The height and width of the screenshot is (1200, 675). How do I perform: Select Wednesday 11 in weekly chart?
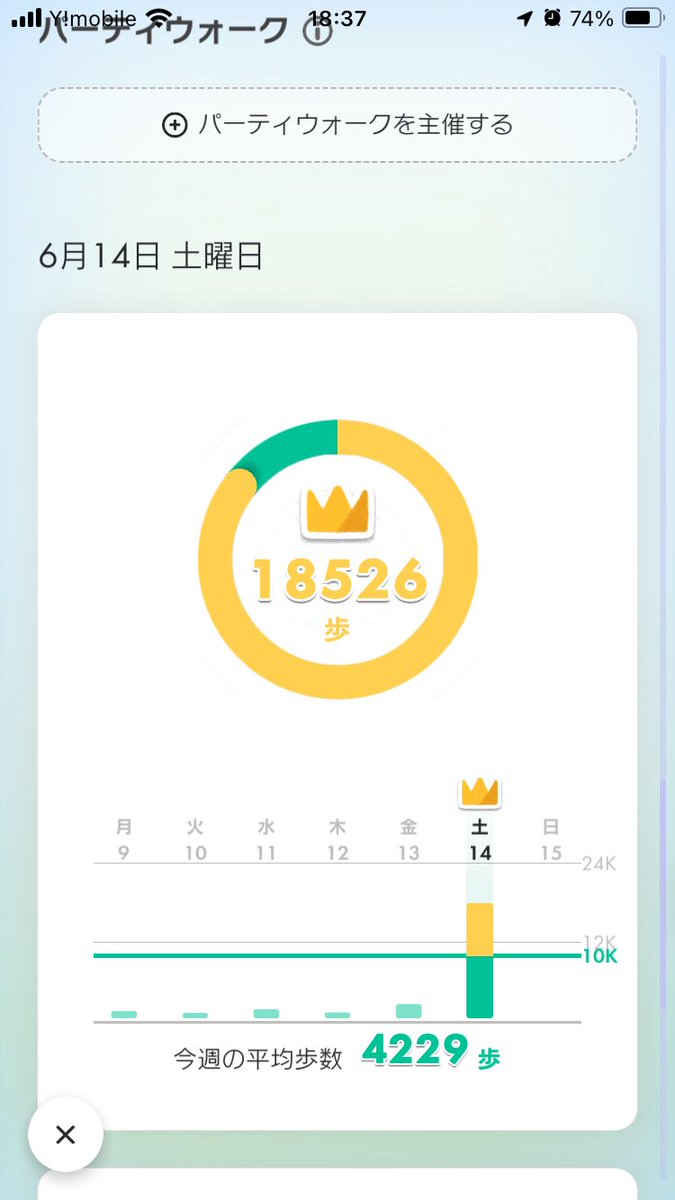(266, 840)
